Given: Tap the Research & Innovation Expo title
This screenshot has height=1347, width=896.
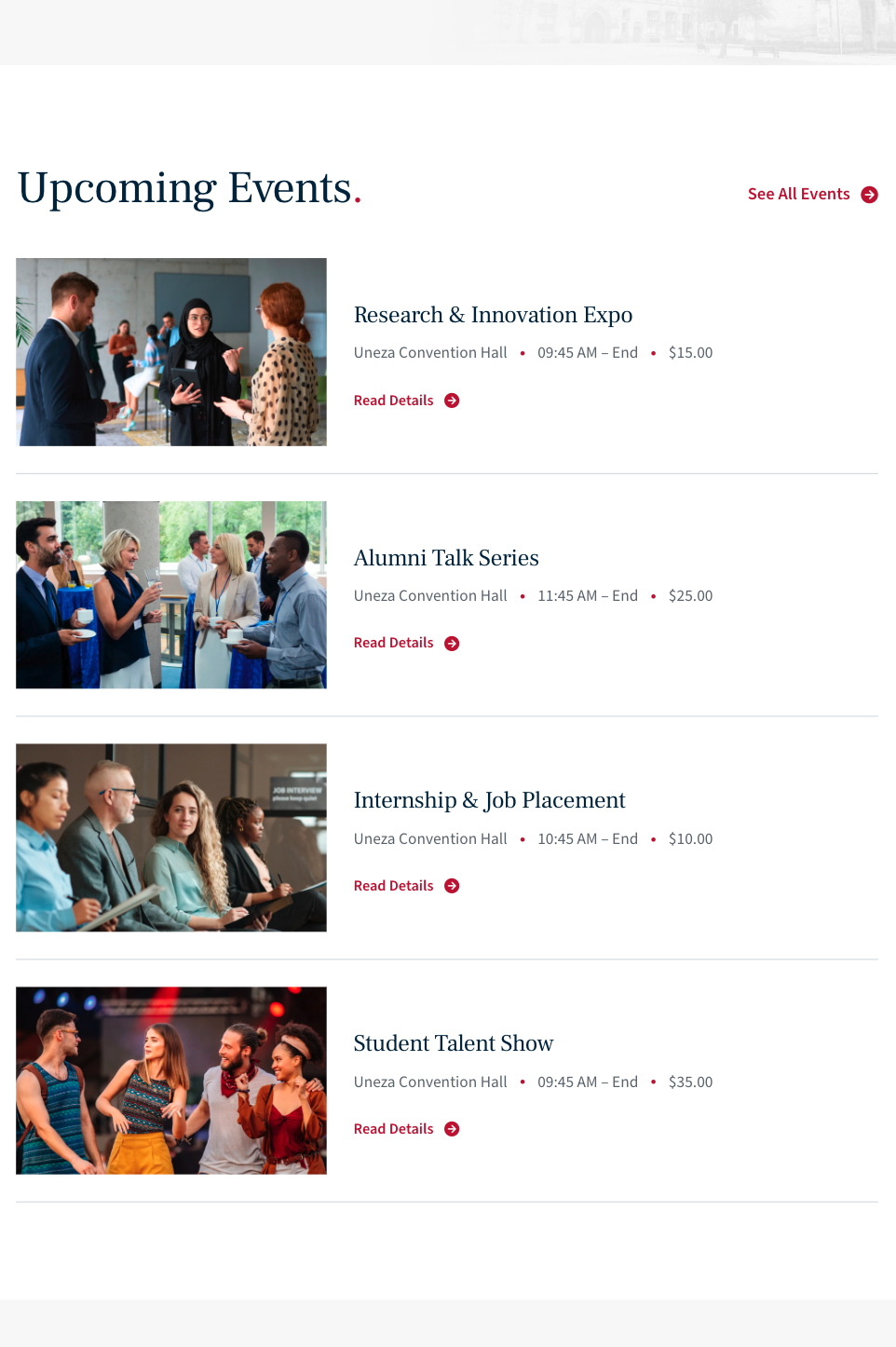Looking at the screenshot, I should point(493,315).
